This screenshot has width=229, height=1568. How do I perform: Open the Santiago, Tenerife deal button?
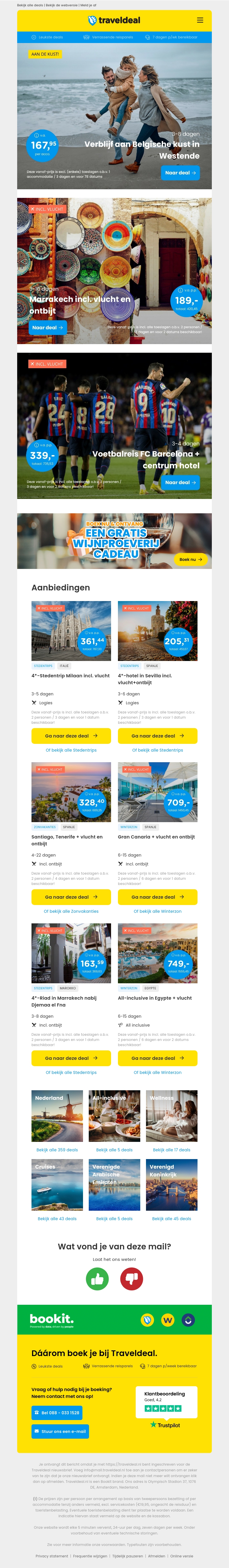click(71, 897)
